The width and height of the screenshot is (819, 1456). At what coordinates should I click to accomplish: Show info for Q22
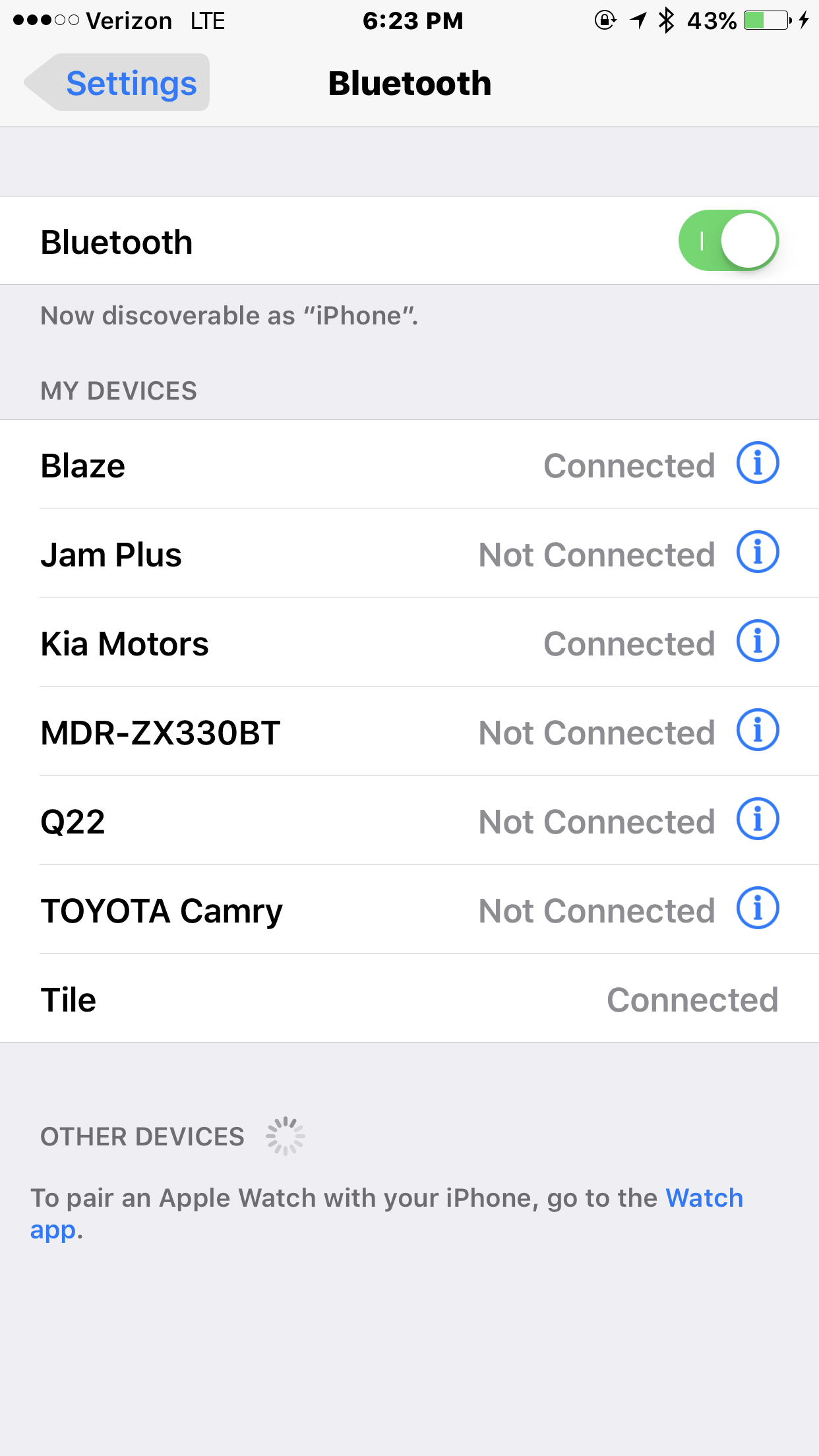click(x=757, y=819)
